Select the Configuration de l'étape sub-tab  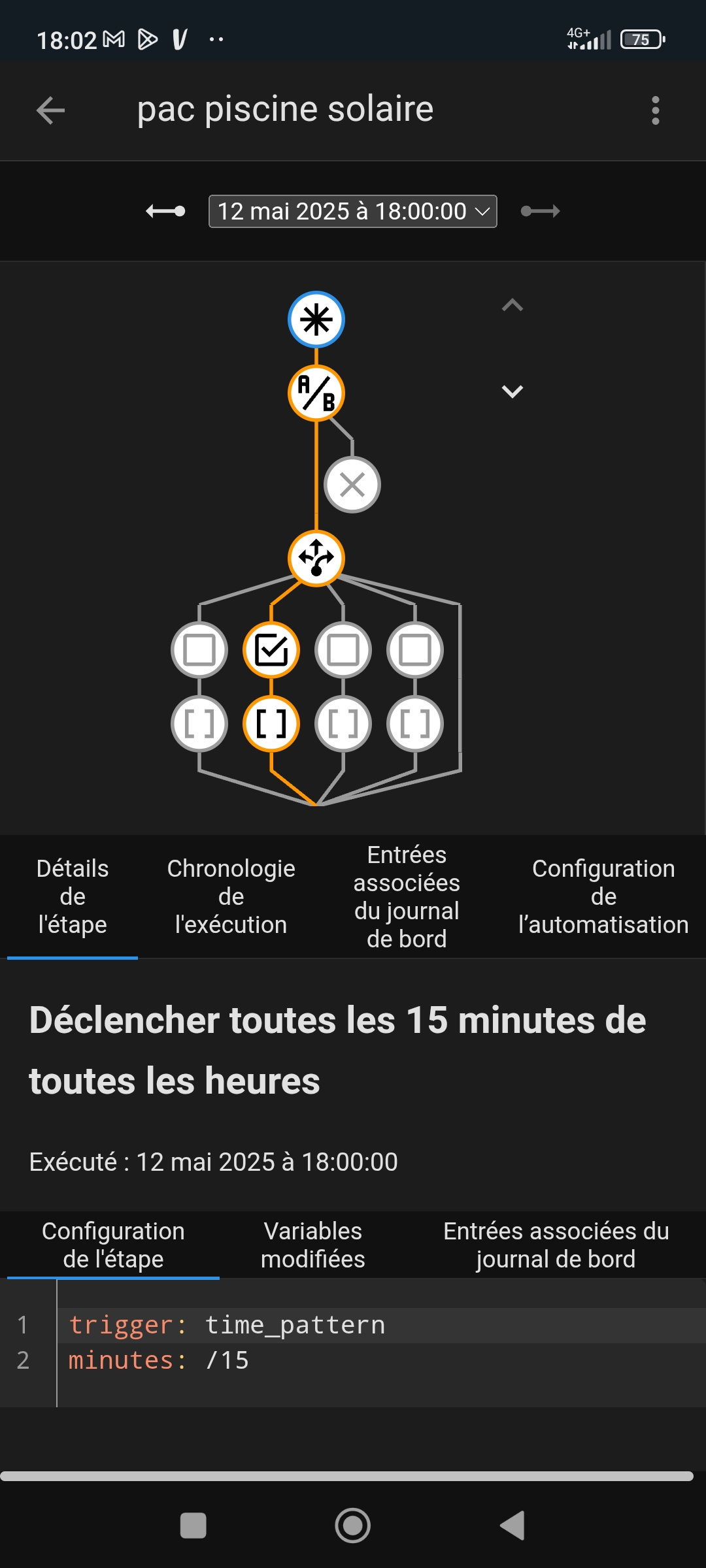[x=113, y=1245]
